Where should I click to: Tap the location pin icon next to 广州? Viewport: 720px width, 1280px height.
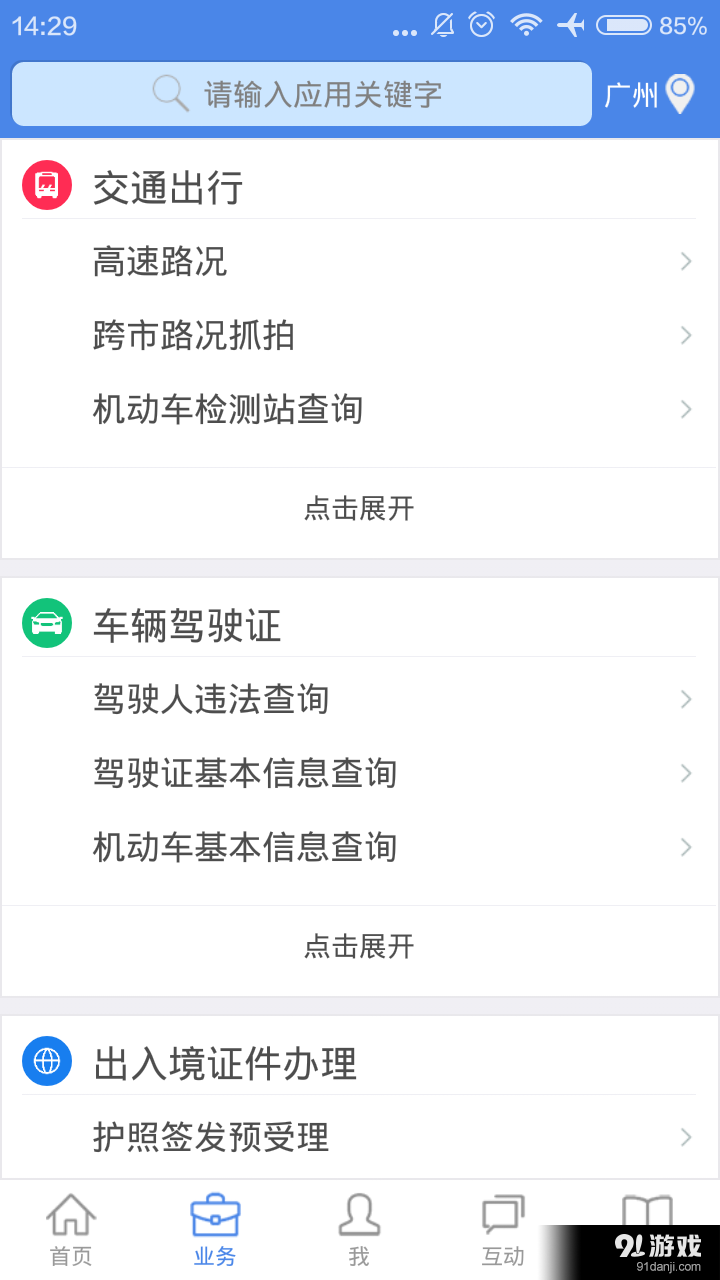click(677, 93)
